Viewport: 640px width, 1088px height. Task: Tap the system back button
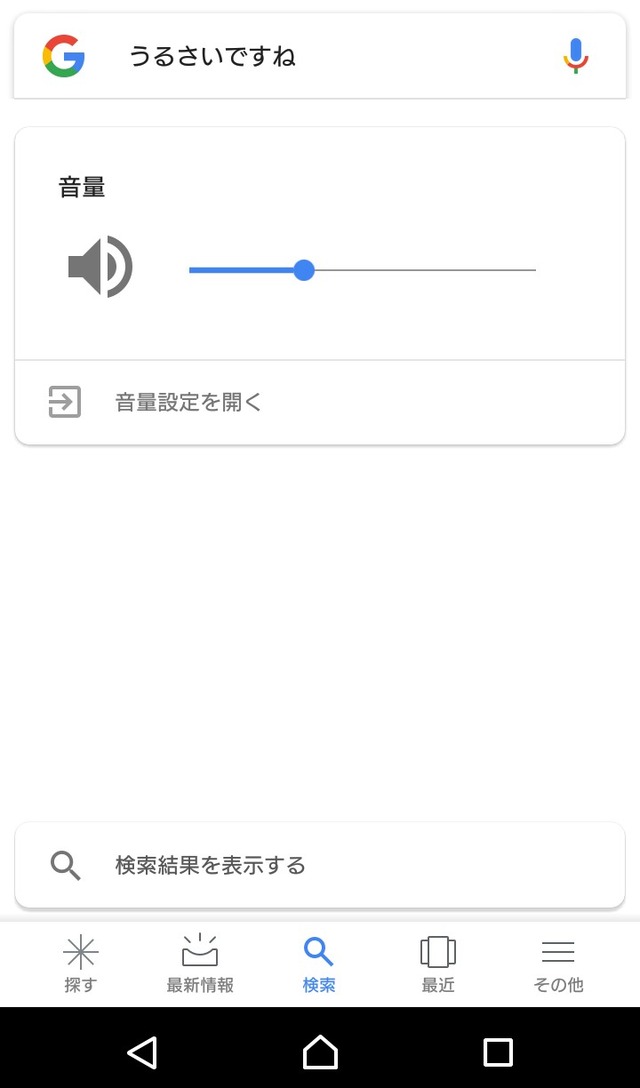coord(142,1051)
